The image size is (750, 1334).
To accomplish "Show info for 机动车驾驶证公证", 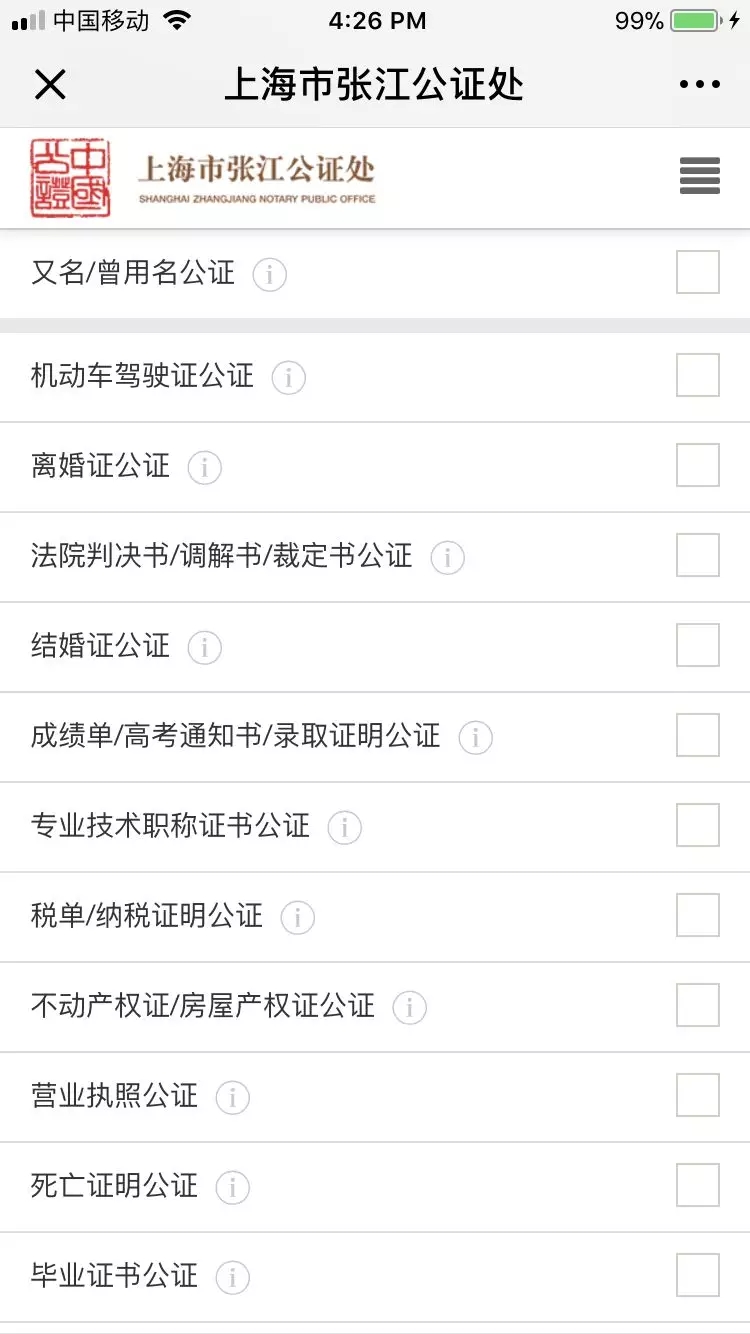I will point(289,377).
